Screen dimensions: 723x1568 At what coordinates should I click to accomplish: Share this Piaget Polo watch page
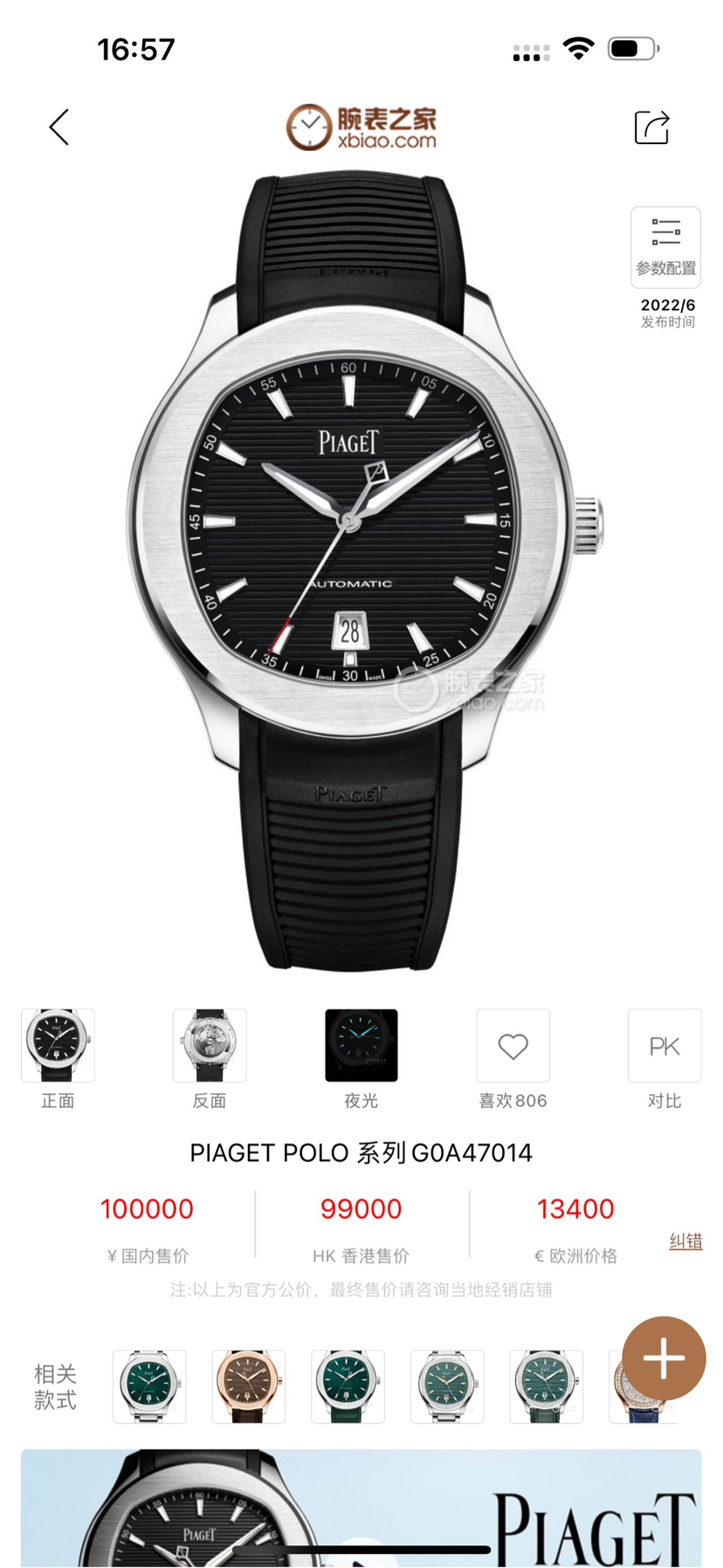click(x=651, y=127)
